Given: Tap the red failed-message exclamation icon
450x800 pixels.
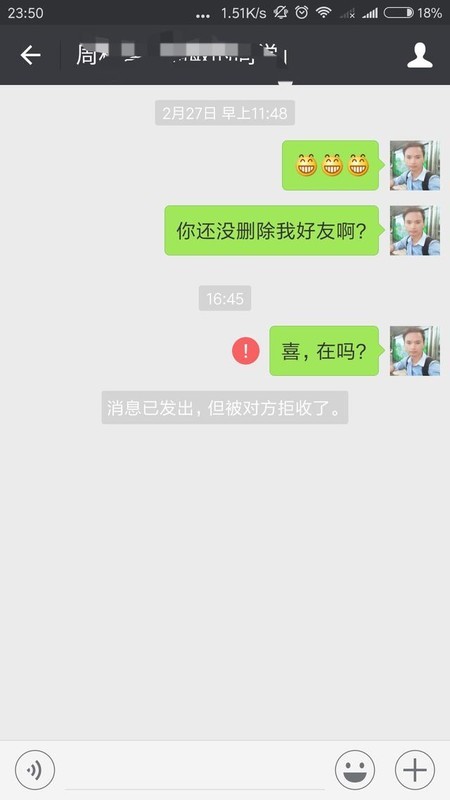Looking at the screenshot, I should (246, 351).
